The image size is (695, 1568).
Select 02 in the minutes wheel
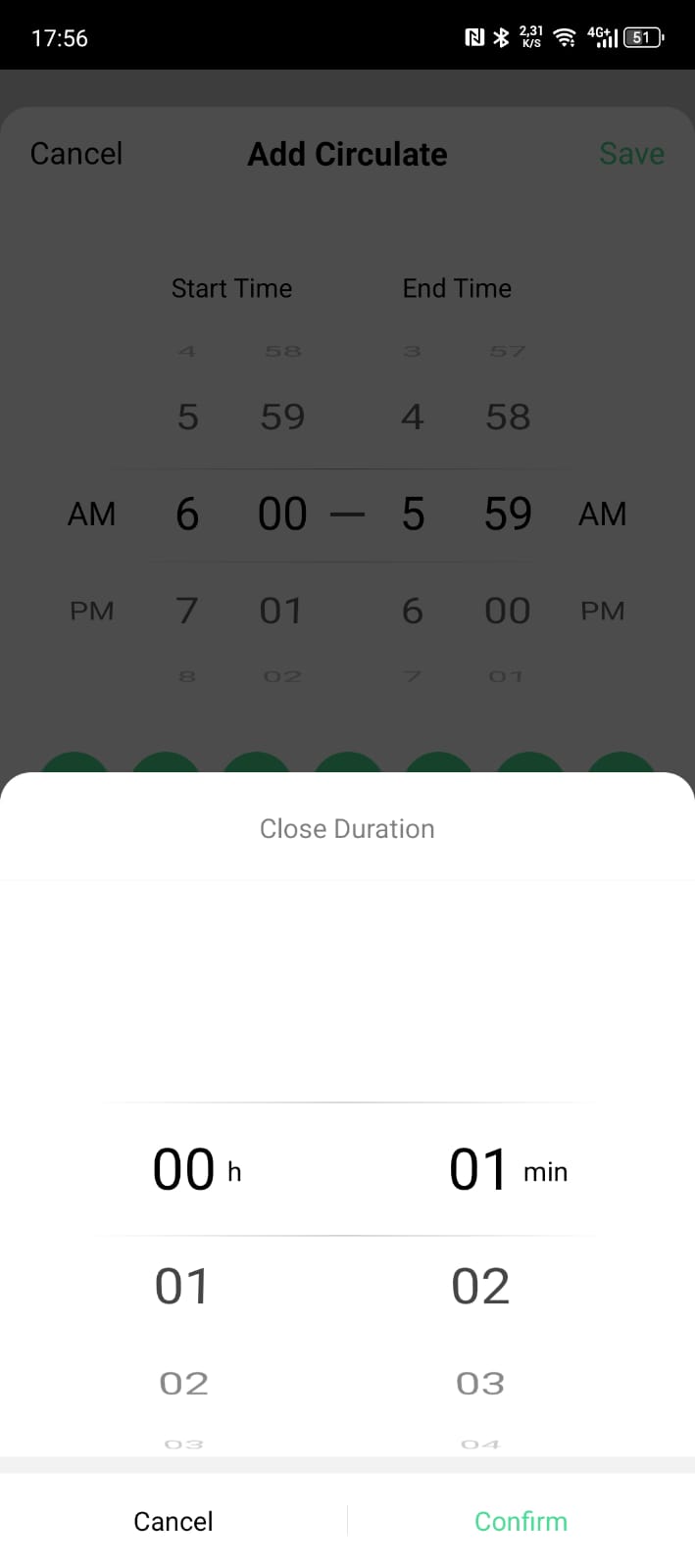(480, 1286)
